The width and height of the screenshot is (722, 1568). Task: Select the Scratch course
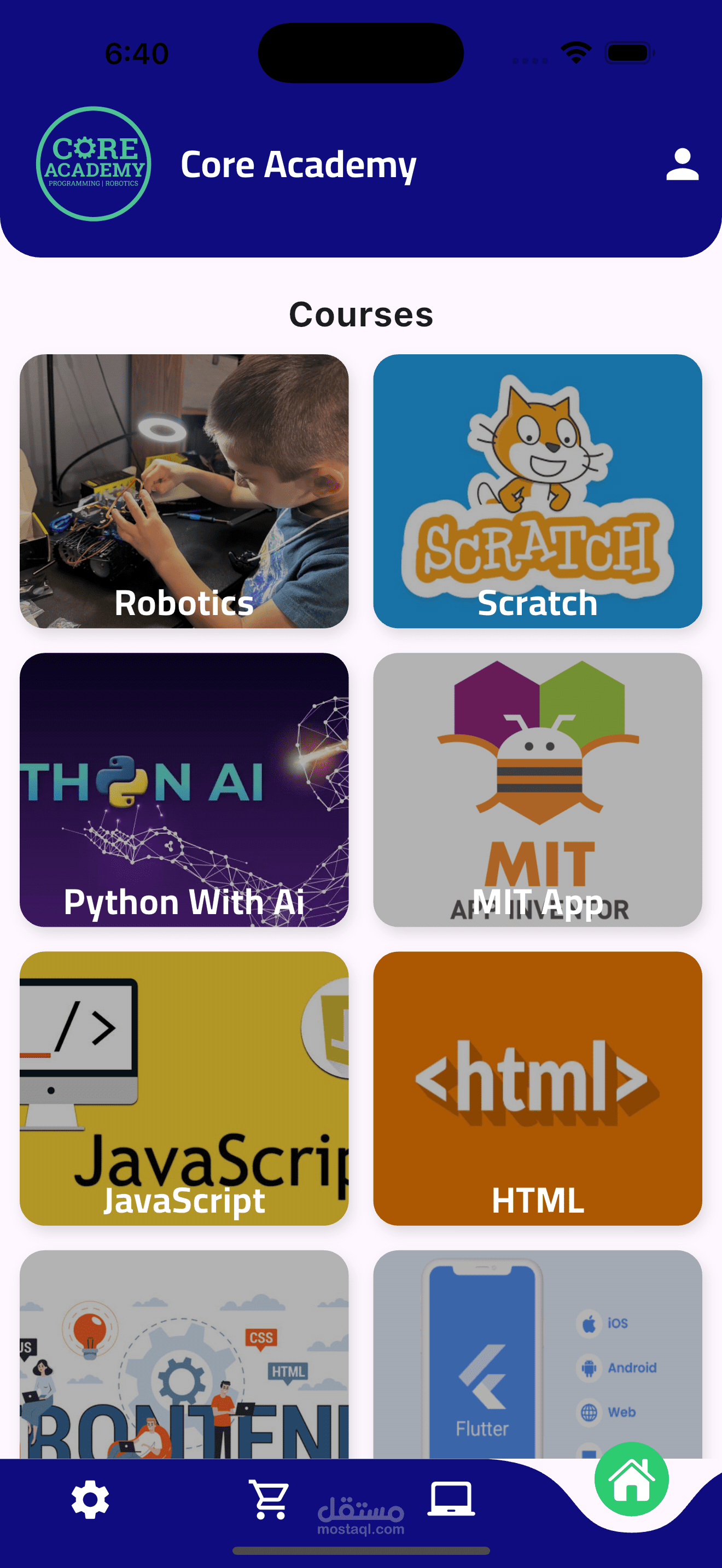537,490
